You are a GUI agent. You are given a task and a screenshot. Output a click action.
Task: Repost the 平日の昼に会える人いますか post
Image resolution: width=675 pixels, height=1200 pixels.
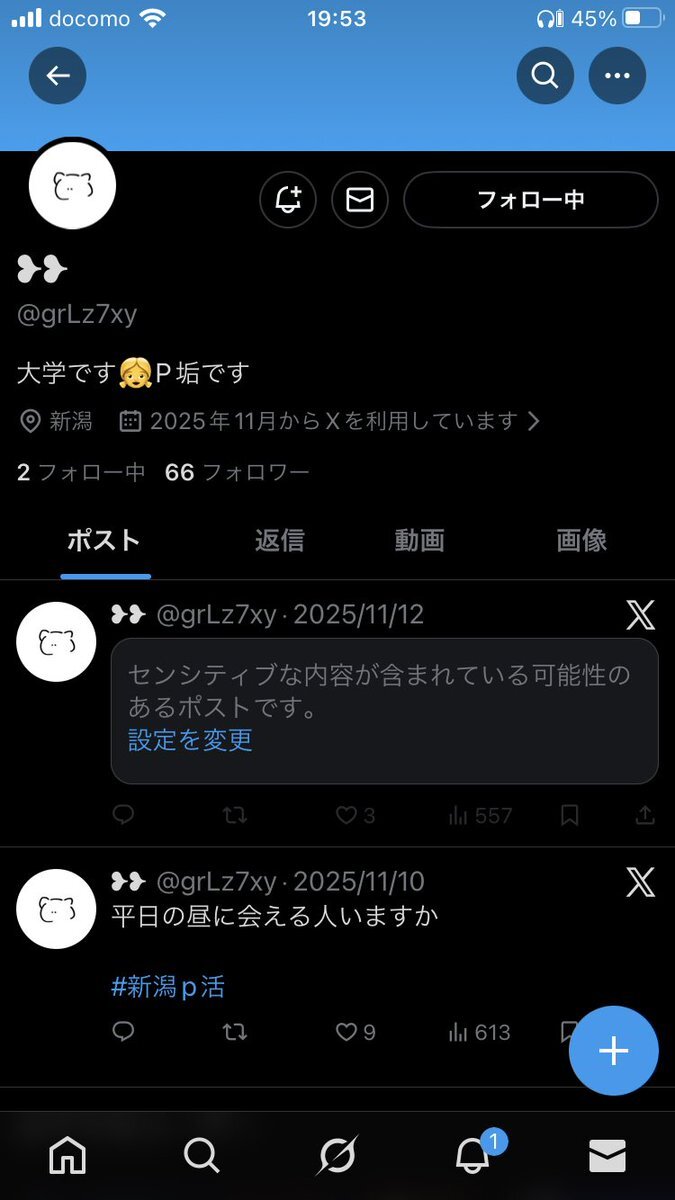(235, 1032)
